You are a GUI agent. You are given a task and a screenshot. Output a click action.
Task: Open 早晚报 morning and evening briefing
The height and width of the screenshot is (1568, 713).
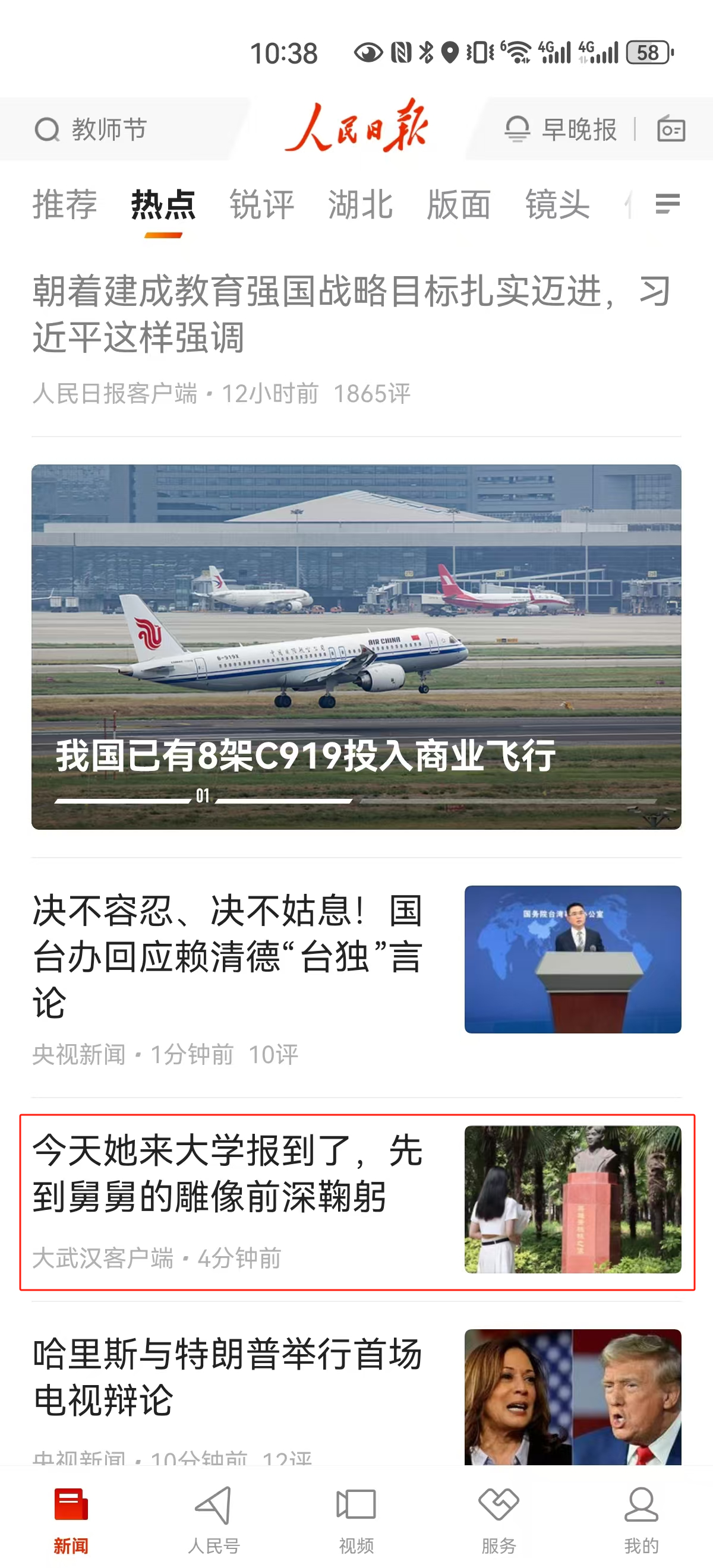(x=561, y=129)
